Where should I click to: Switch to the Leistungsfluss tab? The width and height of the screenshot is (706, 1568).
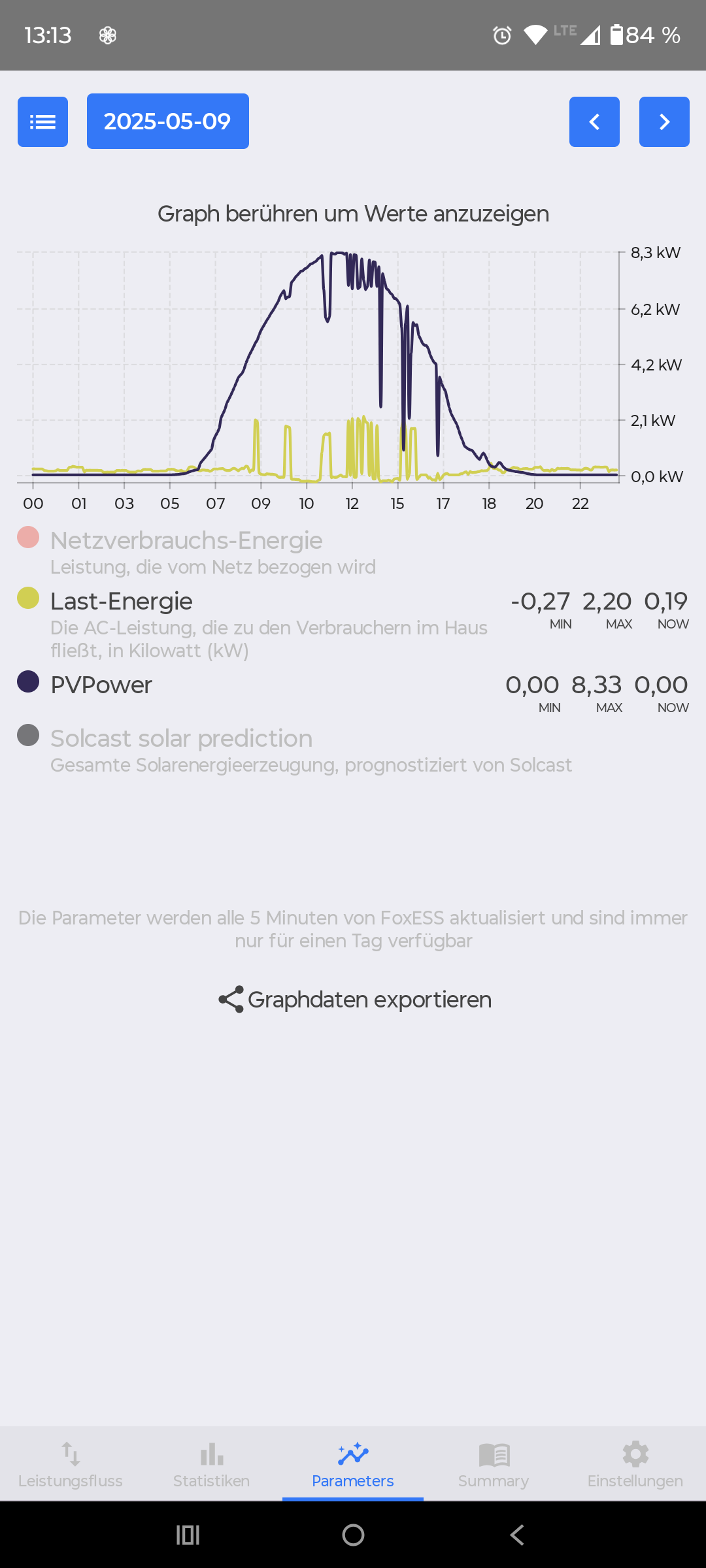(x=71, y=1465)
